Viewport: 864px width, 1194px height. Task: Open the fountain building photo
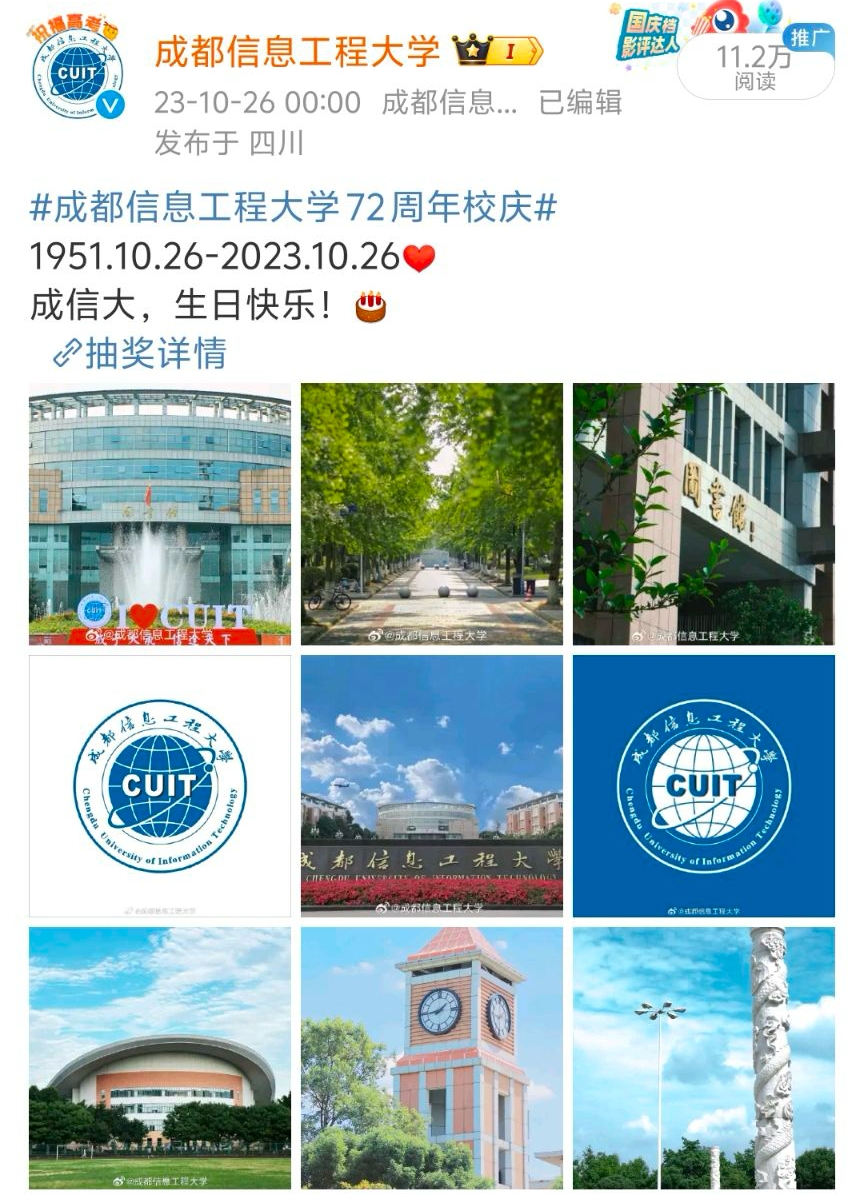tap(160, 514)
